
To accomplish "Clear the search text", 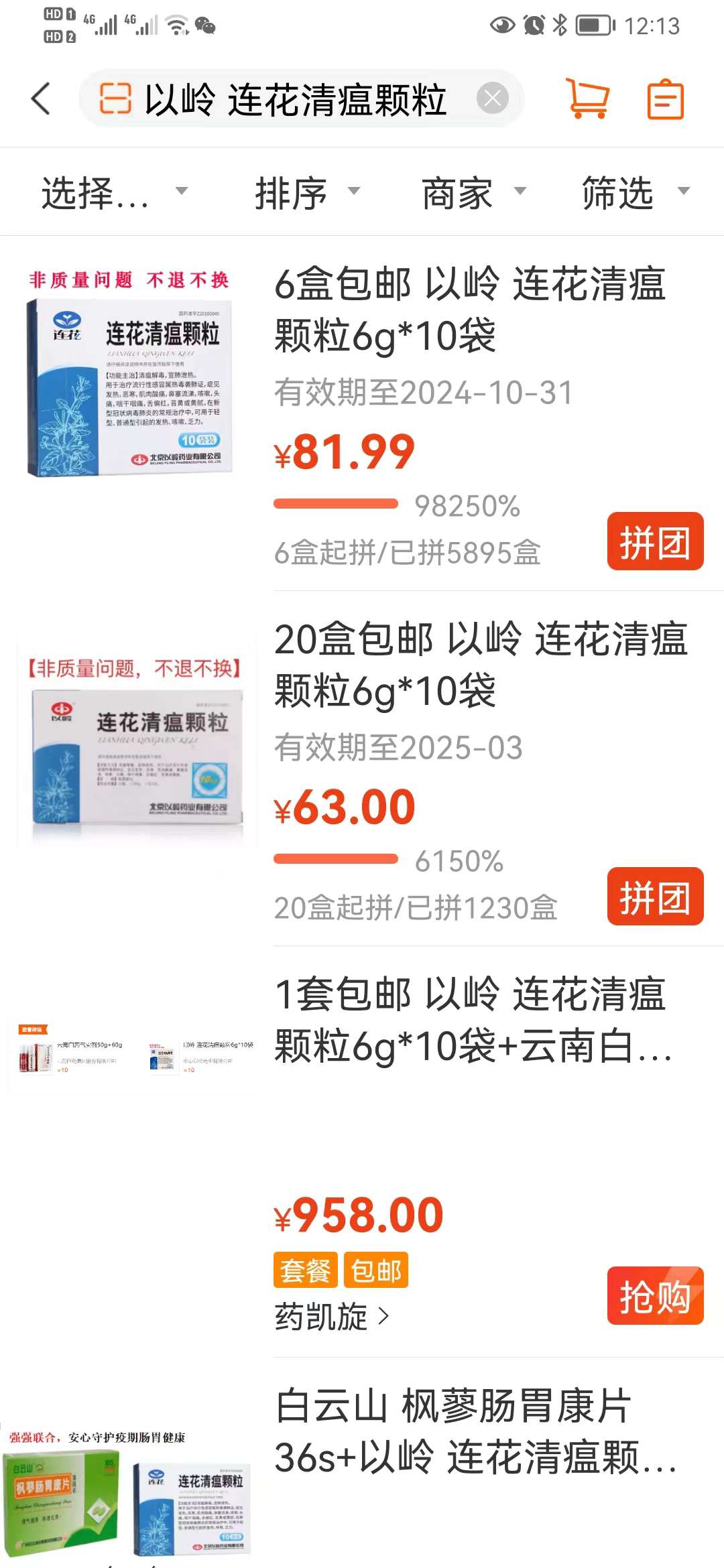I will (x=492, y=99).
